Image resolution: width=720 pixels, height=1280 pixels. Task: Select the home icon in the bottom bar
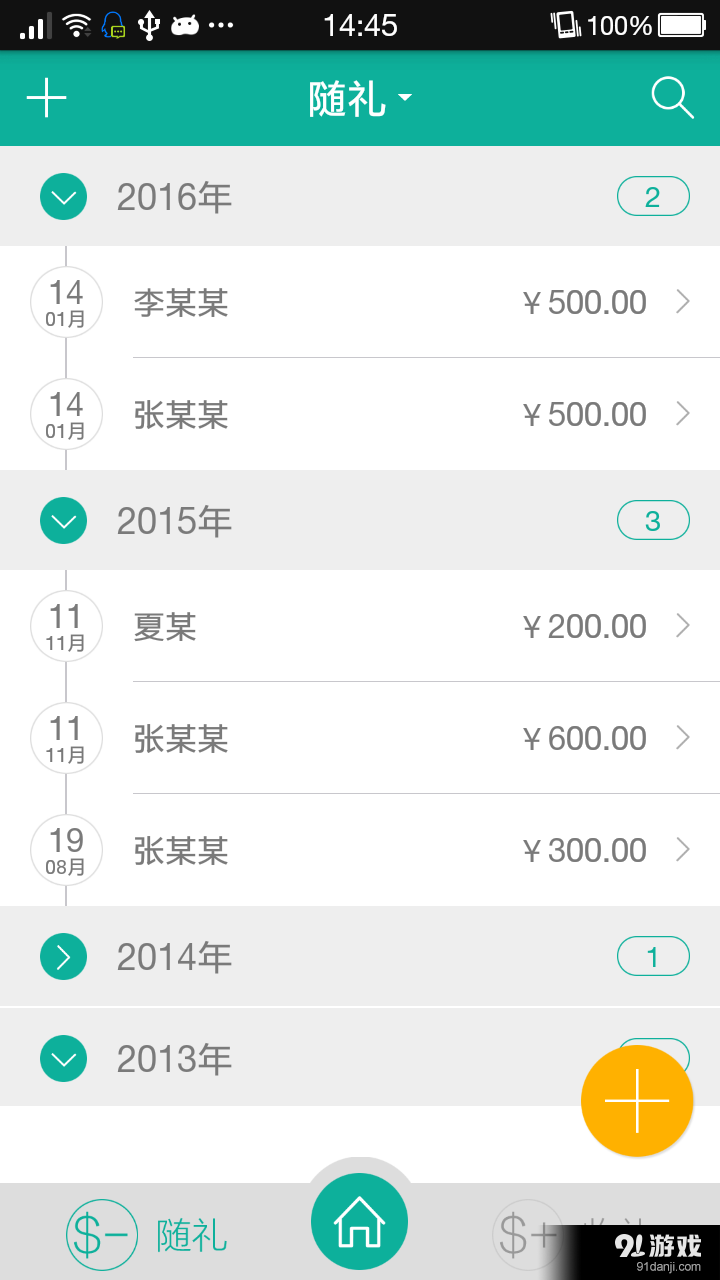point(359,1220)
